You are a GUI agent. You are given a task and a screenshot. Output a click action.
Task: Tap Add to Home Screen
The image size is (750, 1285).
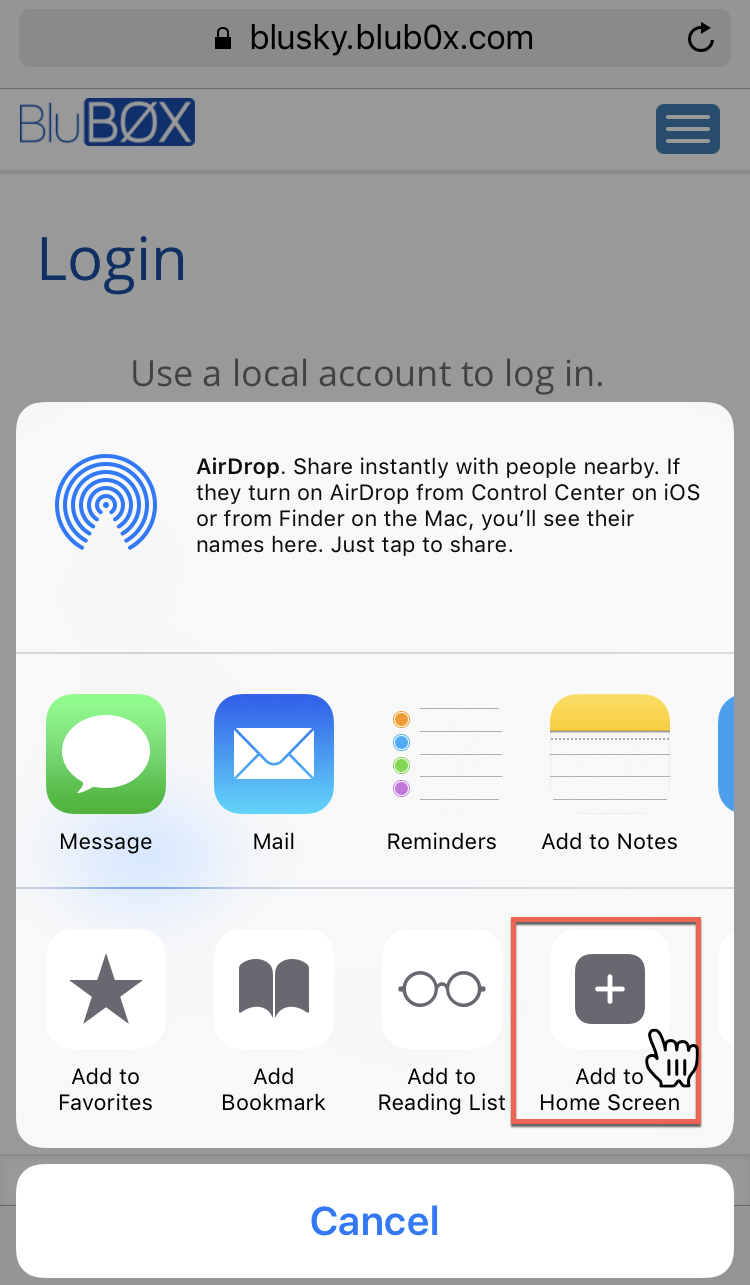tap(610, 989)
